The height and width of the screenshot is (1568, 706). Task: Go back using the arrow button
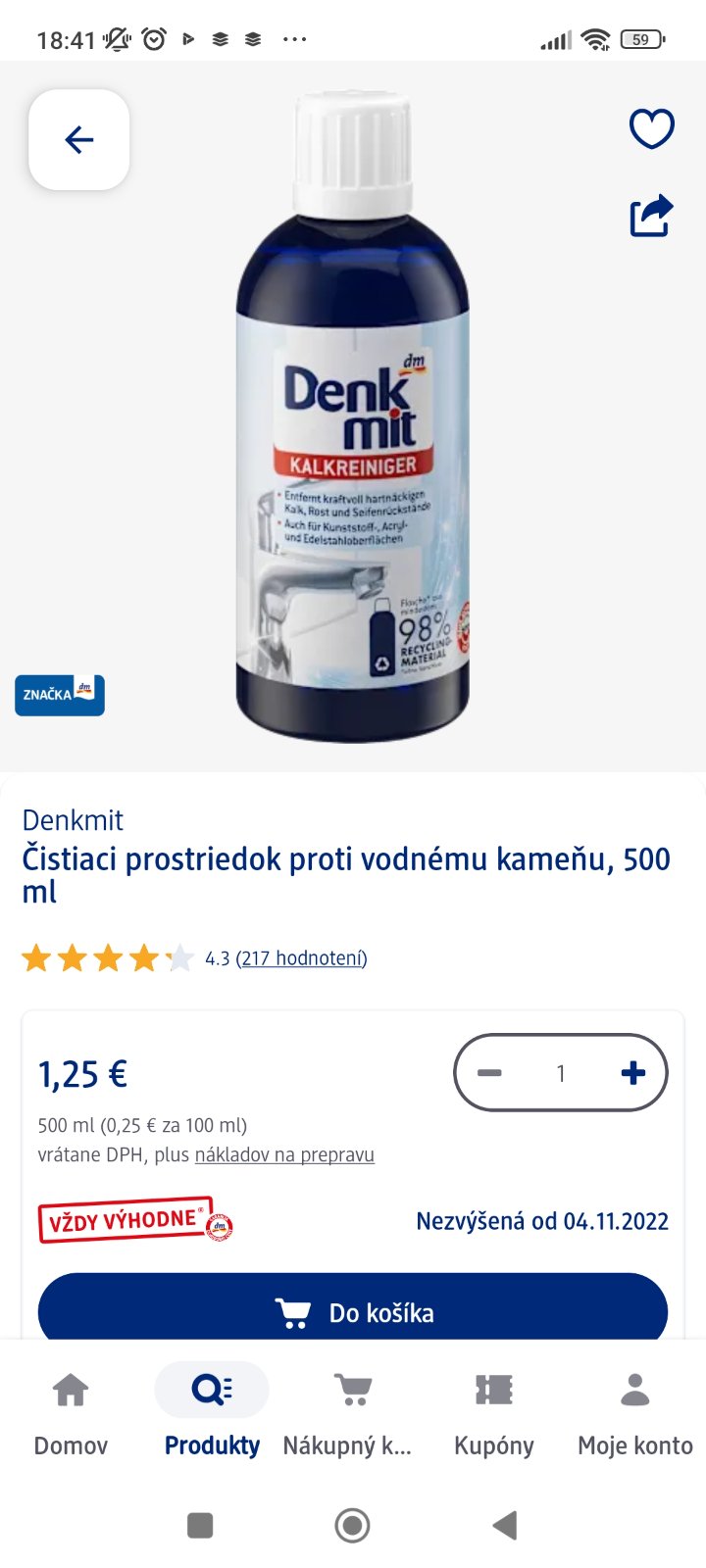[x=79, y=140]
